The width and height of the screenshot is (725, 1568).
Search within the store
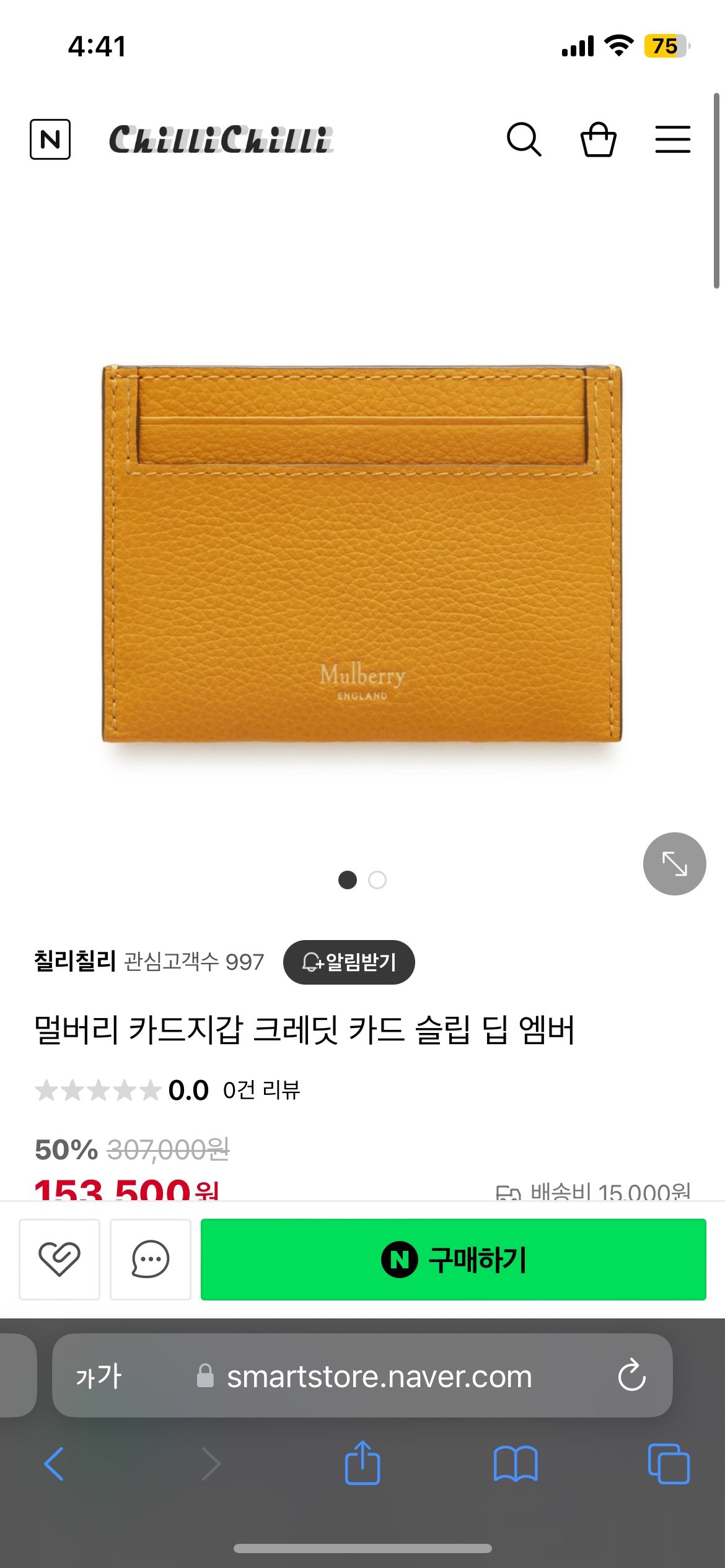[x=524, y=139]
